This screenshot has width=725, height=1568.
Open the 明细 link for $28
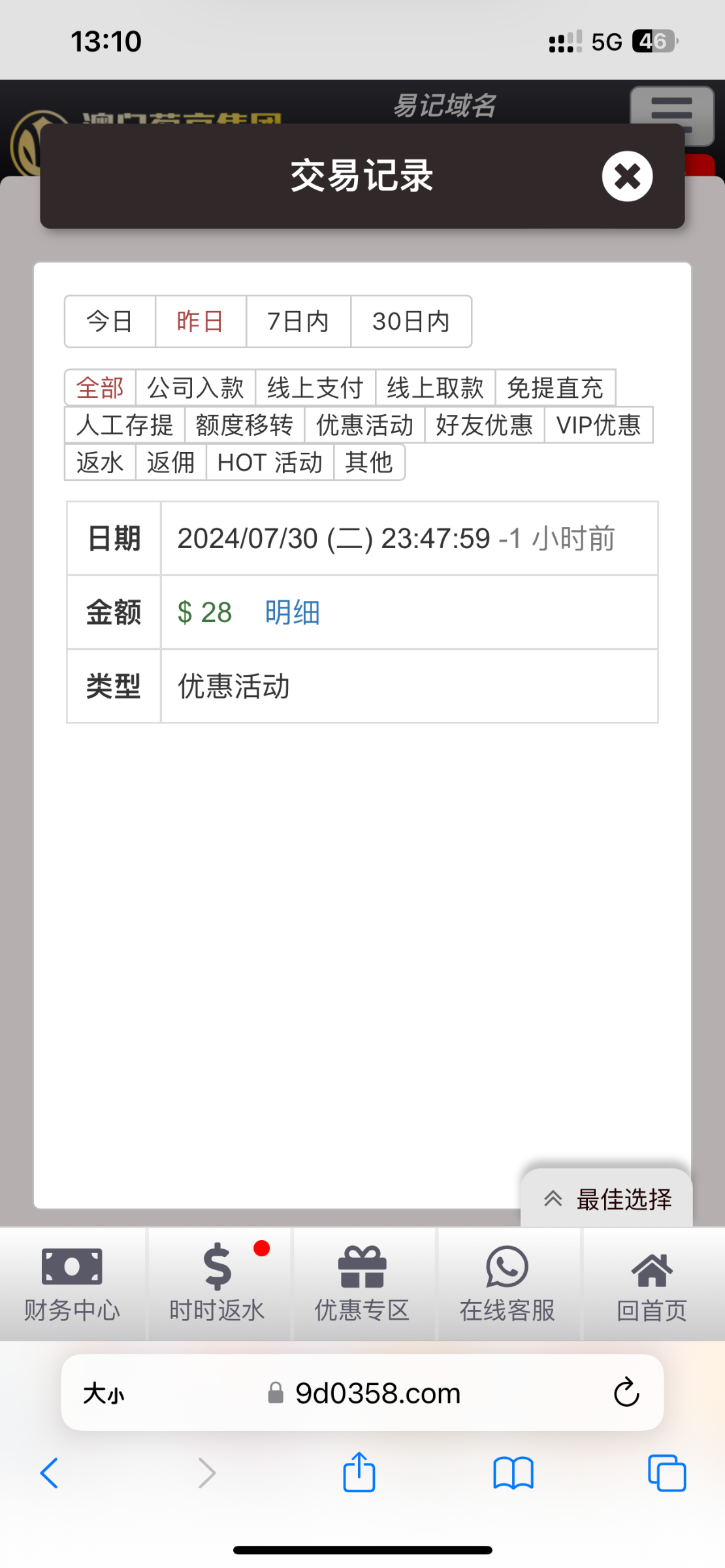[292, 612]
